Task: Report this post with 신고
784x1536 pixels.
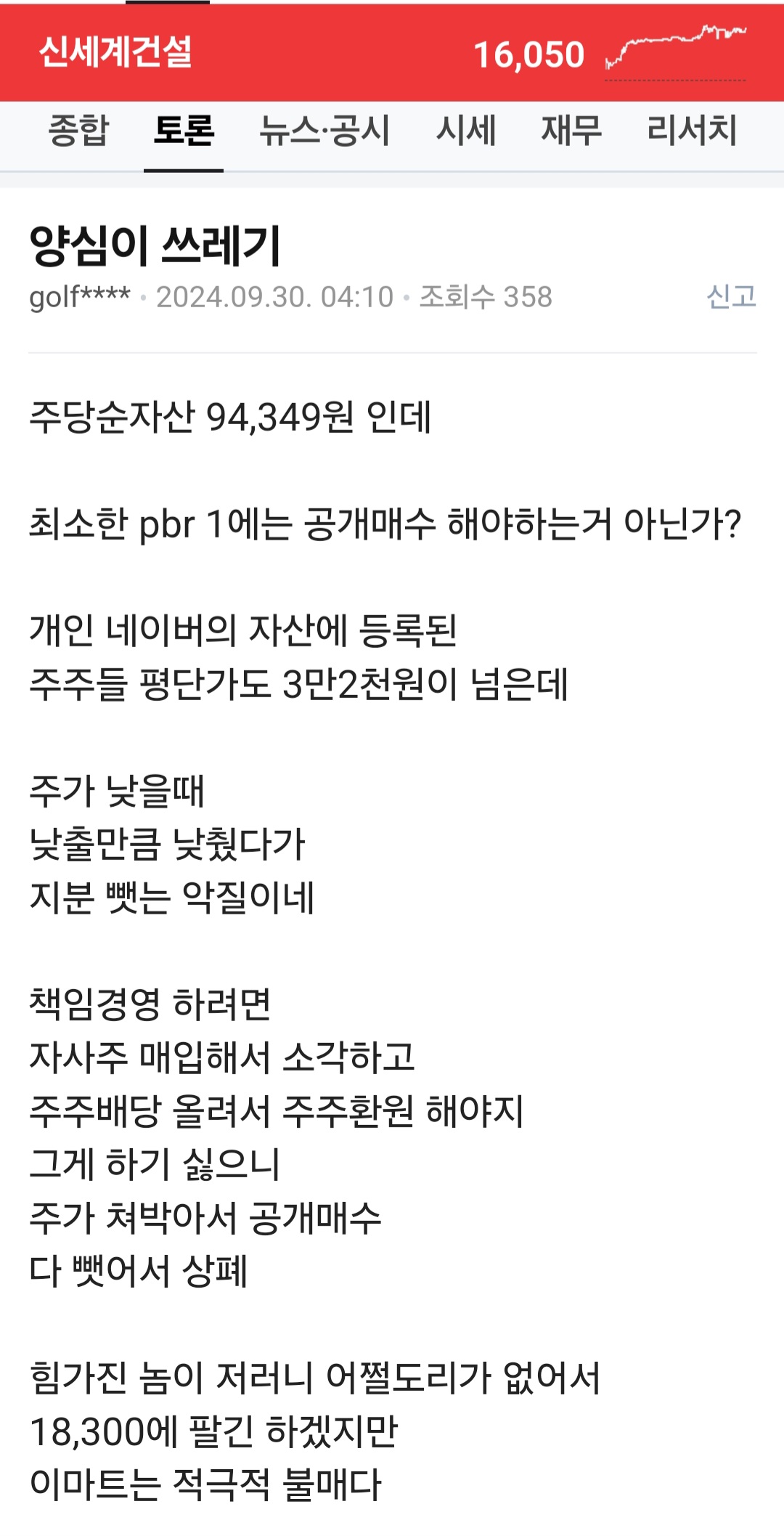Action: tap(731, 296)
